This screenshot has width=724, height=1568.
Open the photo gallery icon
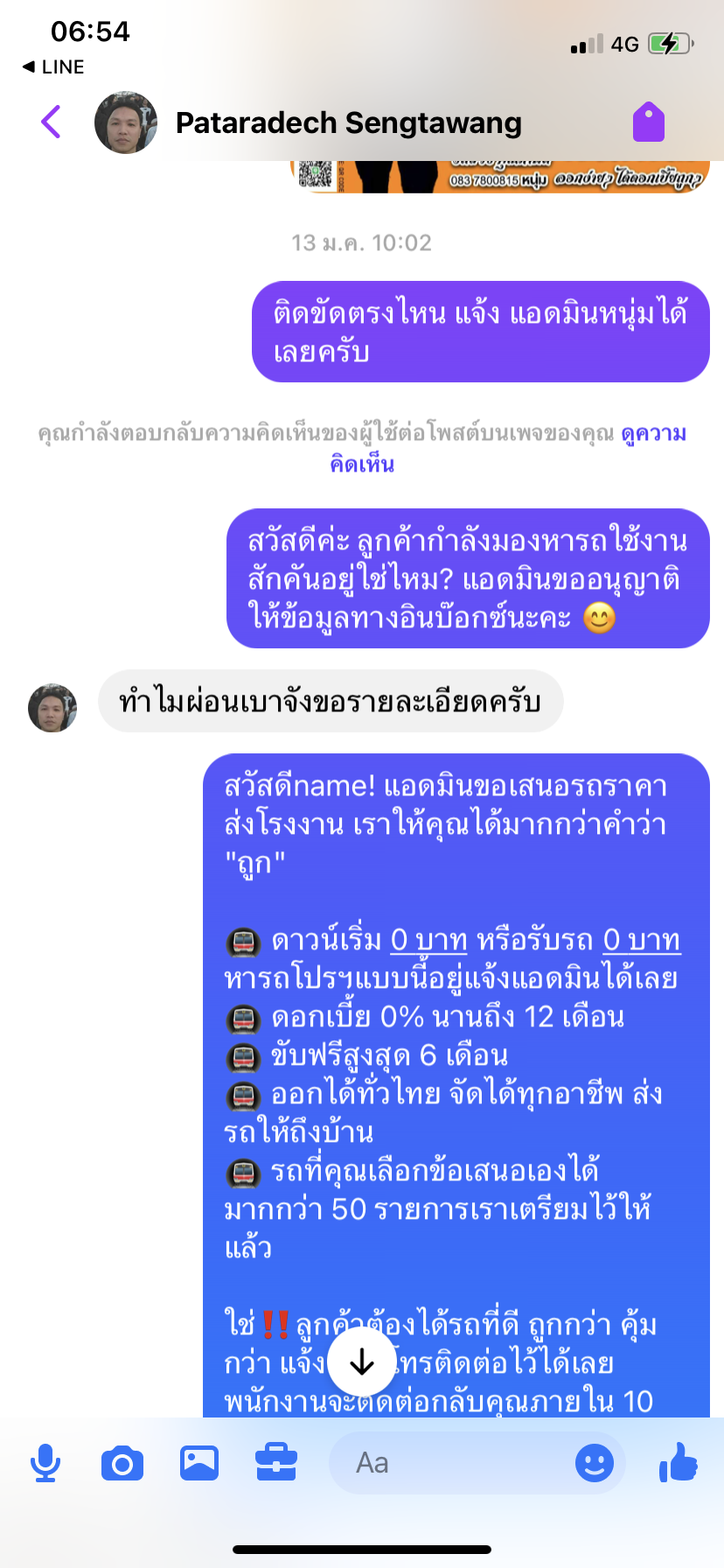point(199,1463)
